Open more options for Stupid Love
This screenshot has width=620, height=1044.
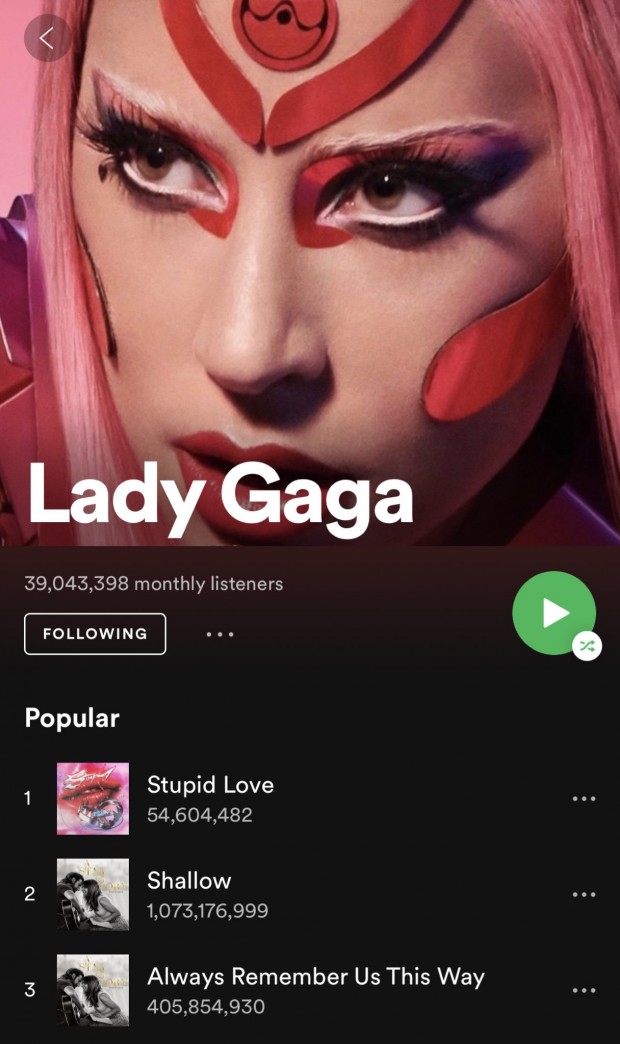pyautogui.click(x=583, y=799)
